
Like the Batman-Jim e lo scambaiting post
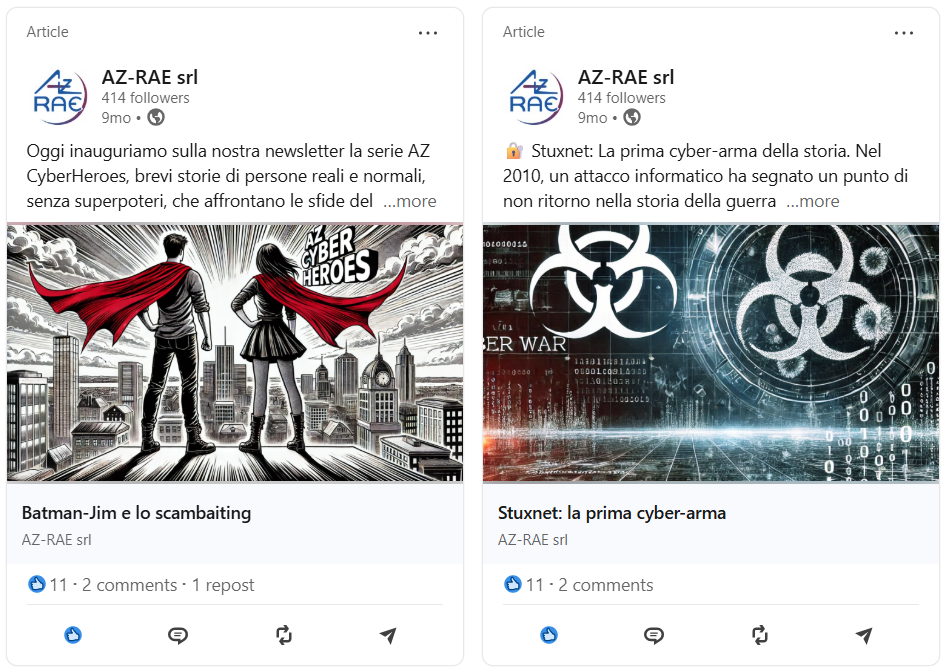(x=73, y=635)
